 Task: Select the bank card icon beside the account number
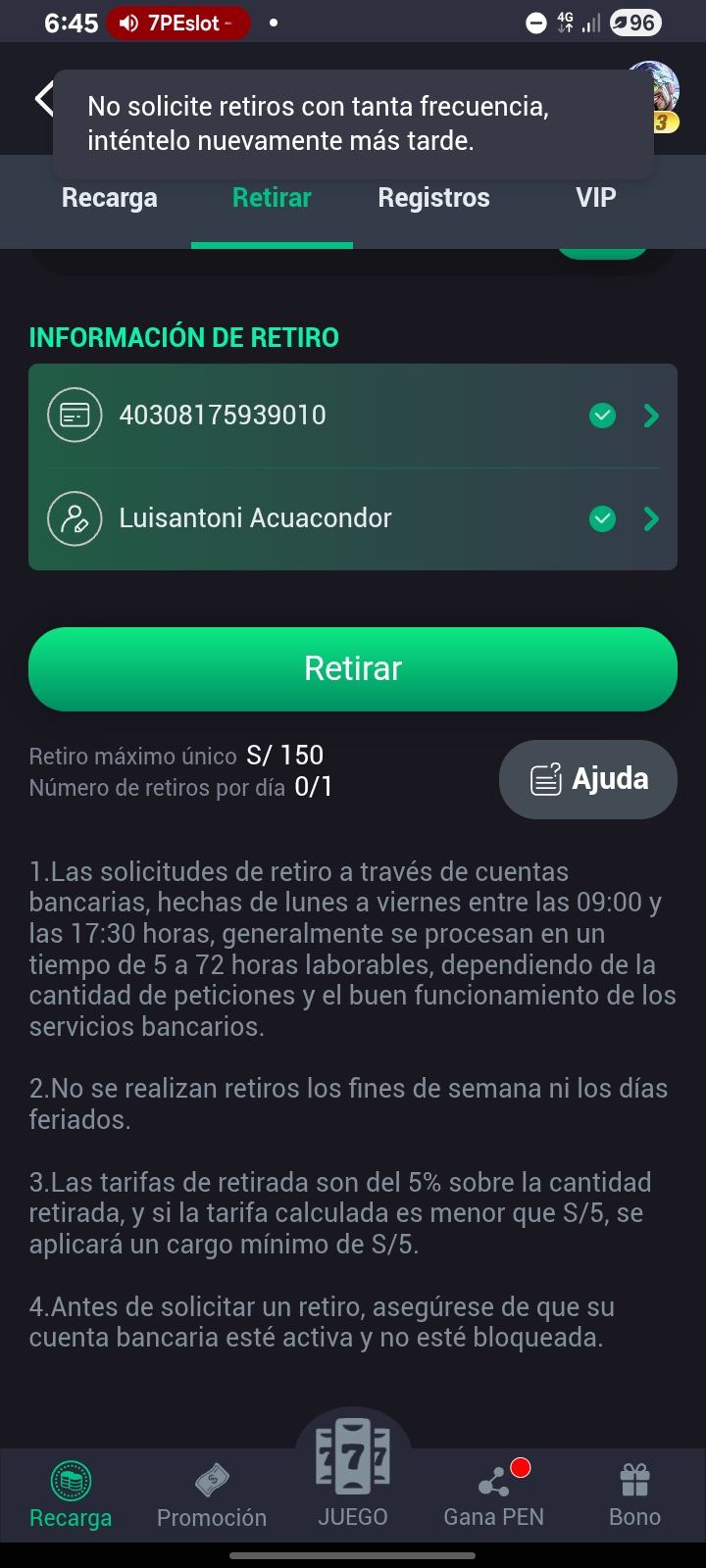[x=76, y=415]
